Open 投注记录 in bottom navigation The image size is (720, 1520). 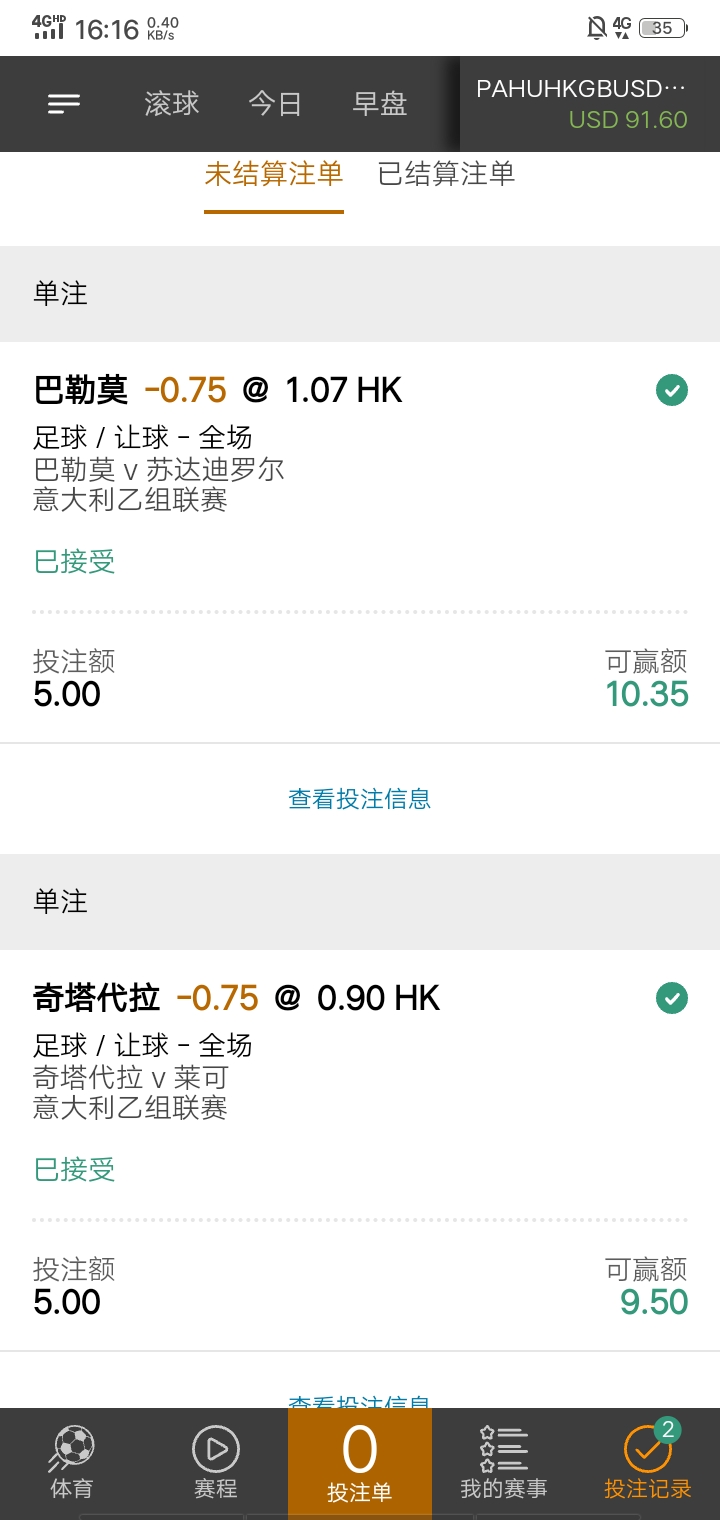(x=648, y=1464)
